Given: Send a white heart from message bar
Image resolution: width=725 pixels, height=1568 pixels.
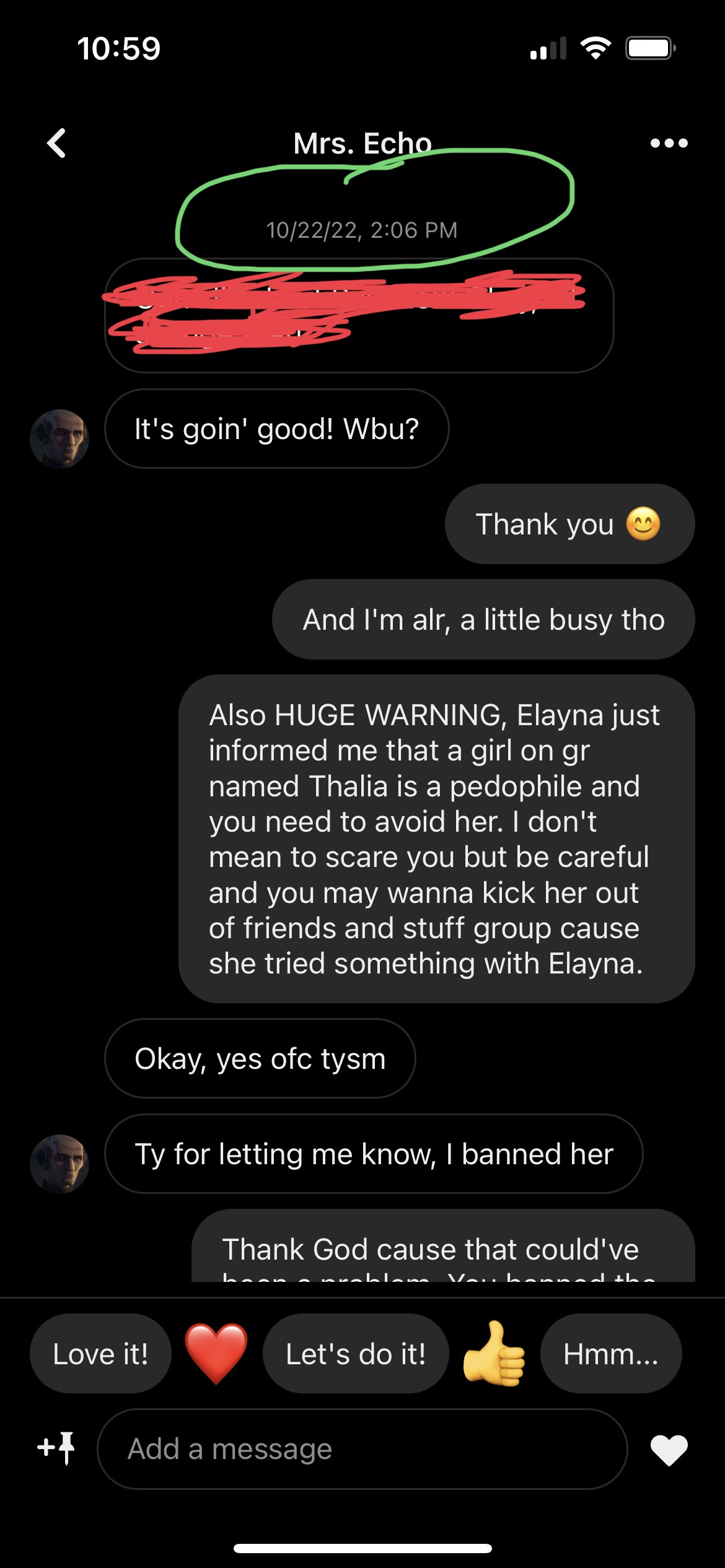Looking at the screenshot, I should coord(669,1450).
